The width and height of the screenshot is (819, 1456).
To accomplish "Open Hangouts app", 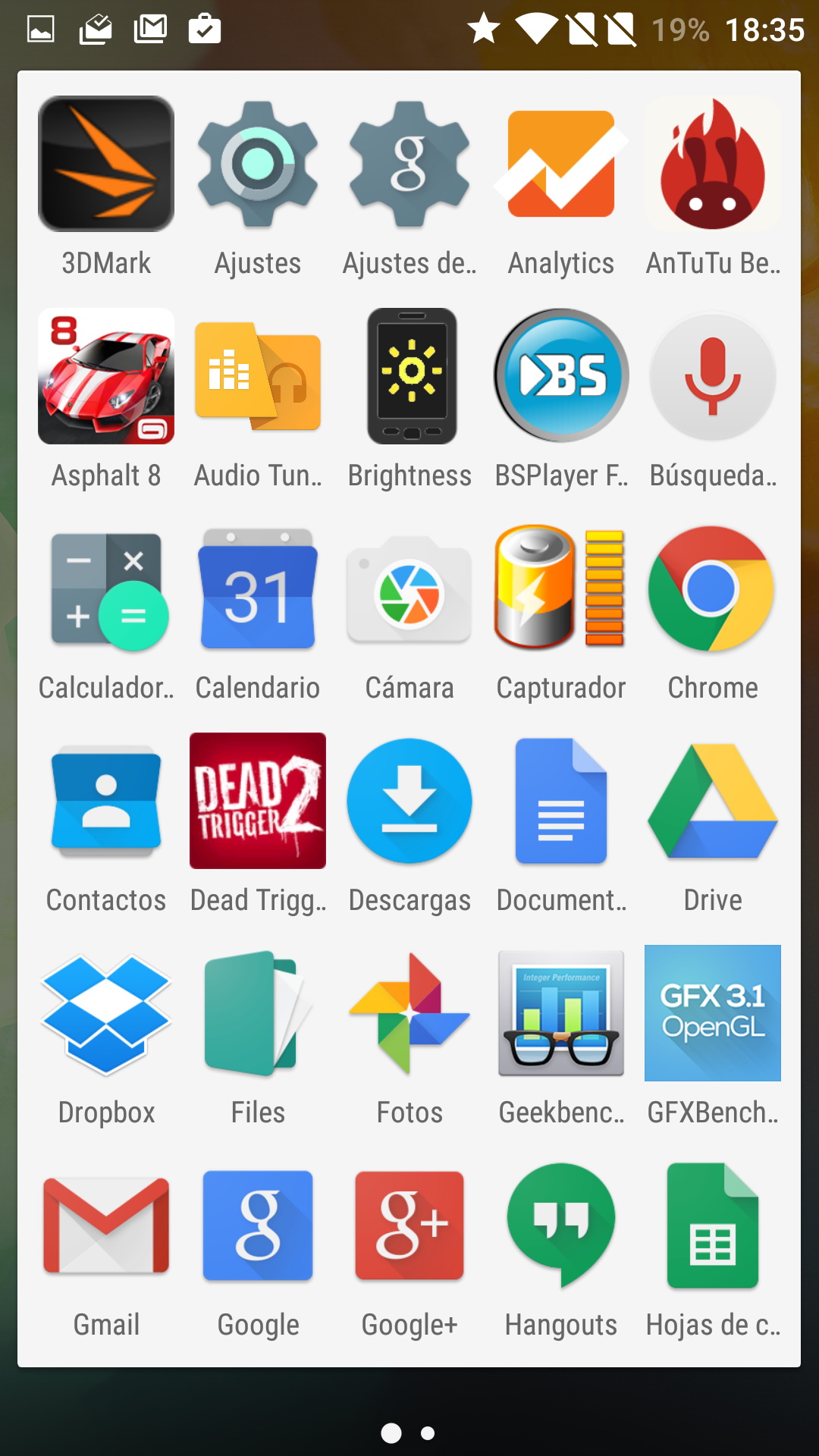I will (561, 1225).
